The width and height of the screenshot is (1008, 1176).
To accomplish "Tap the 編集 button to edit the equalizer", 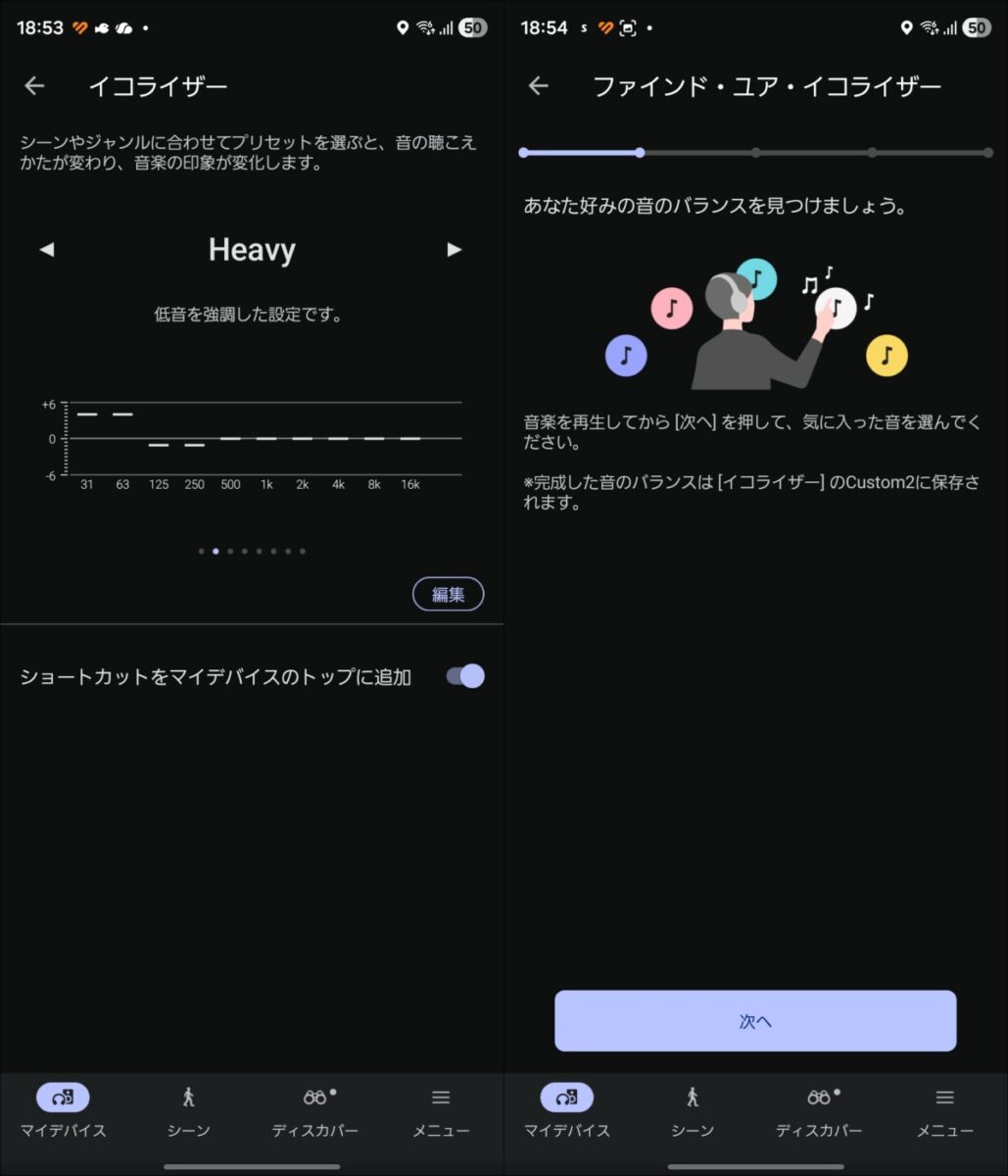I will pyautogui.click(x=448, y=594).
